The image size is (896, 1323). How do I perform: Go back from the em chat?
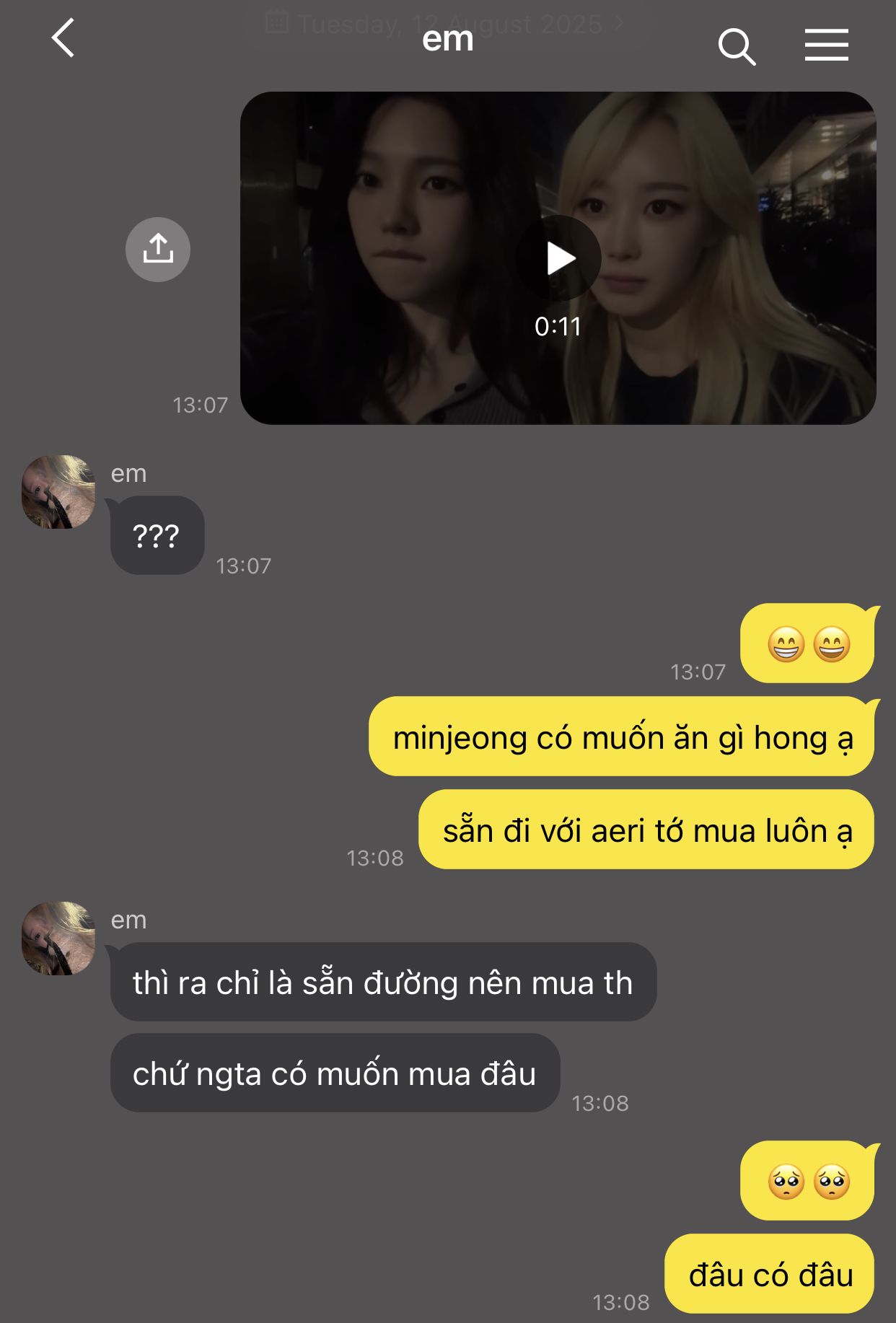tap(63, 38)
